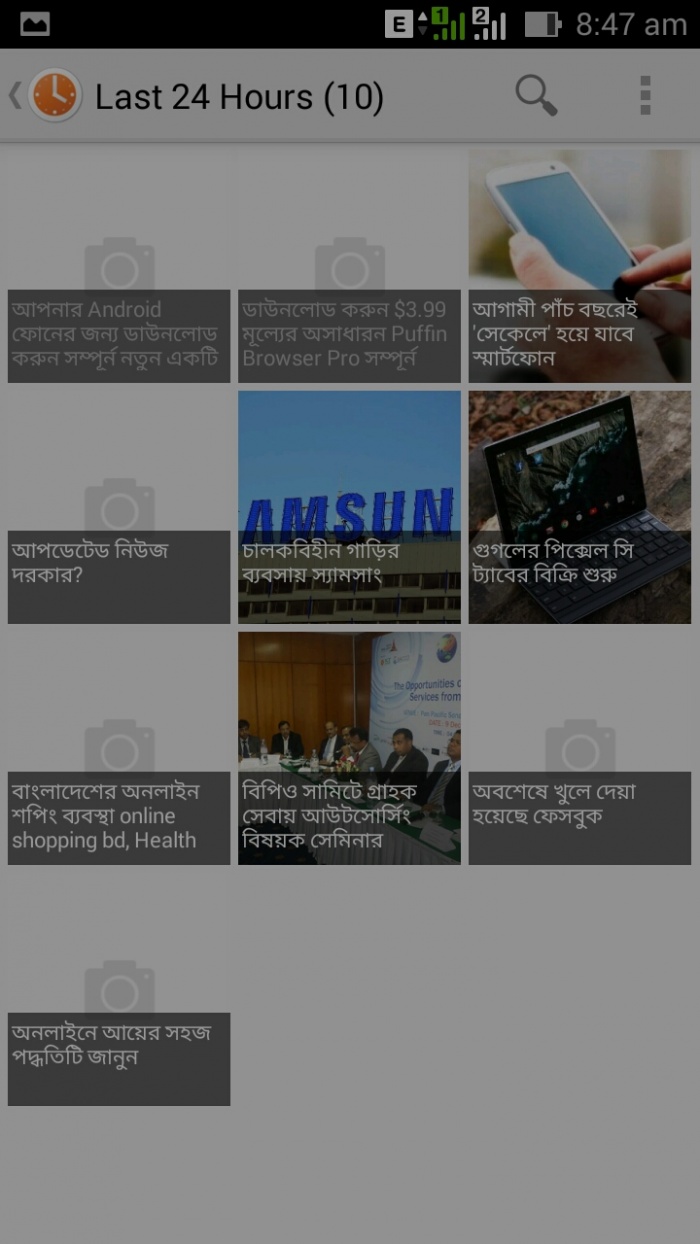The image size is (700, 1244).
Task: Open the search magnifier icon
Action: [536, 96]
